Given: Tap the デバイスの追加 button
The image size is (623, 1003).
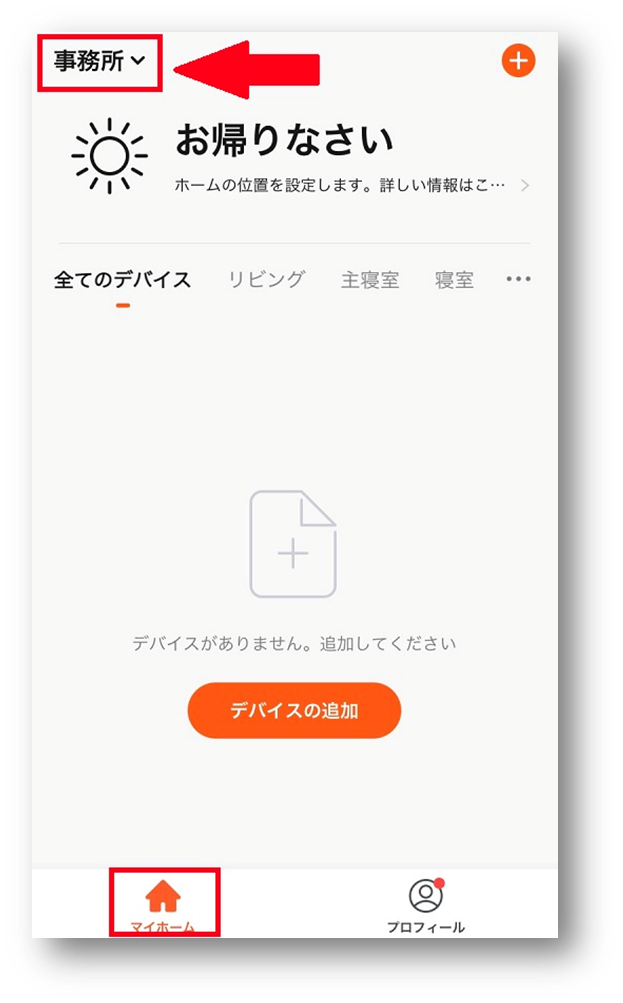Looking at the screenshot, I should click(x=294, y=711).
